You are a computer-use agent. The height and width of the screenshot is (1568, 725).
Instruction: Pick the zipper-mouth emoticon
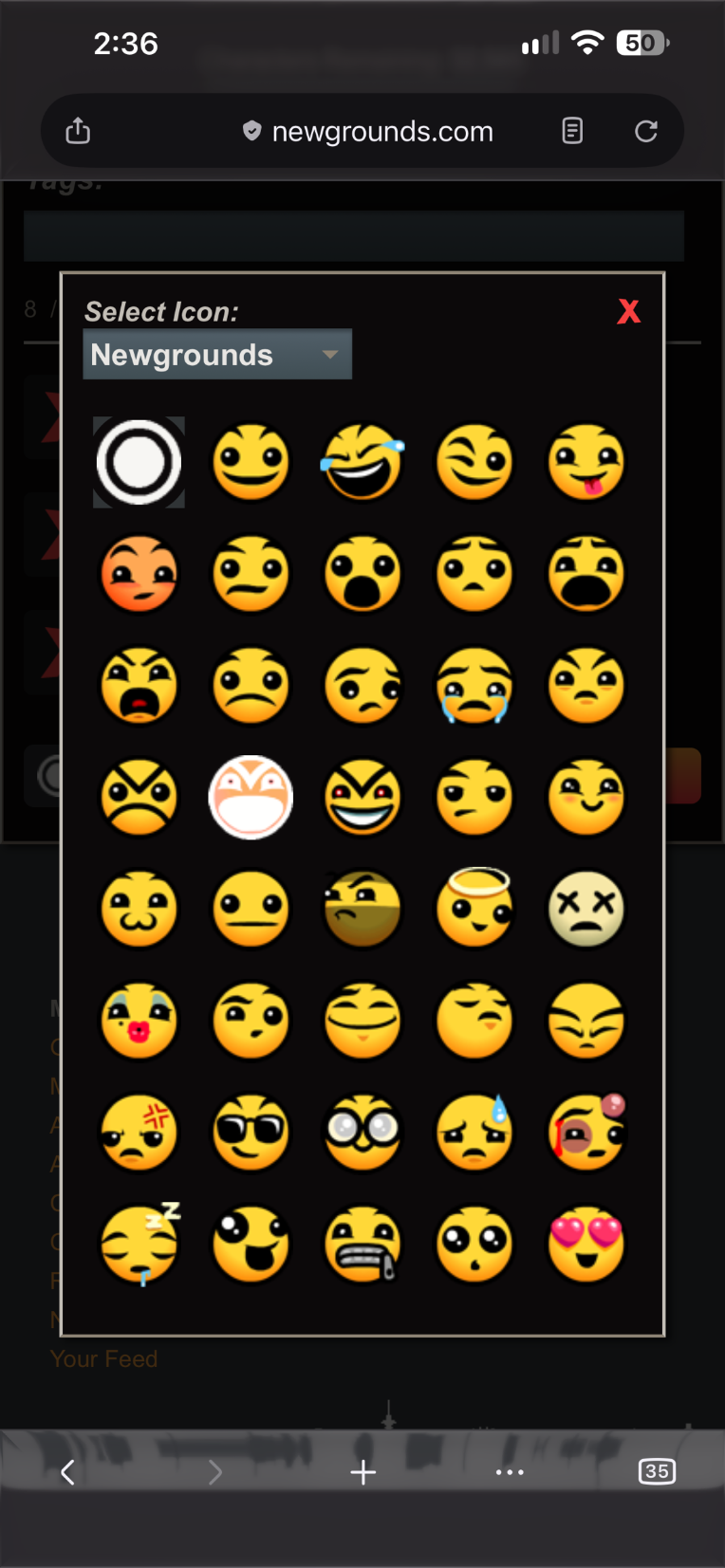tap(362, 1245)
